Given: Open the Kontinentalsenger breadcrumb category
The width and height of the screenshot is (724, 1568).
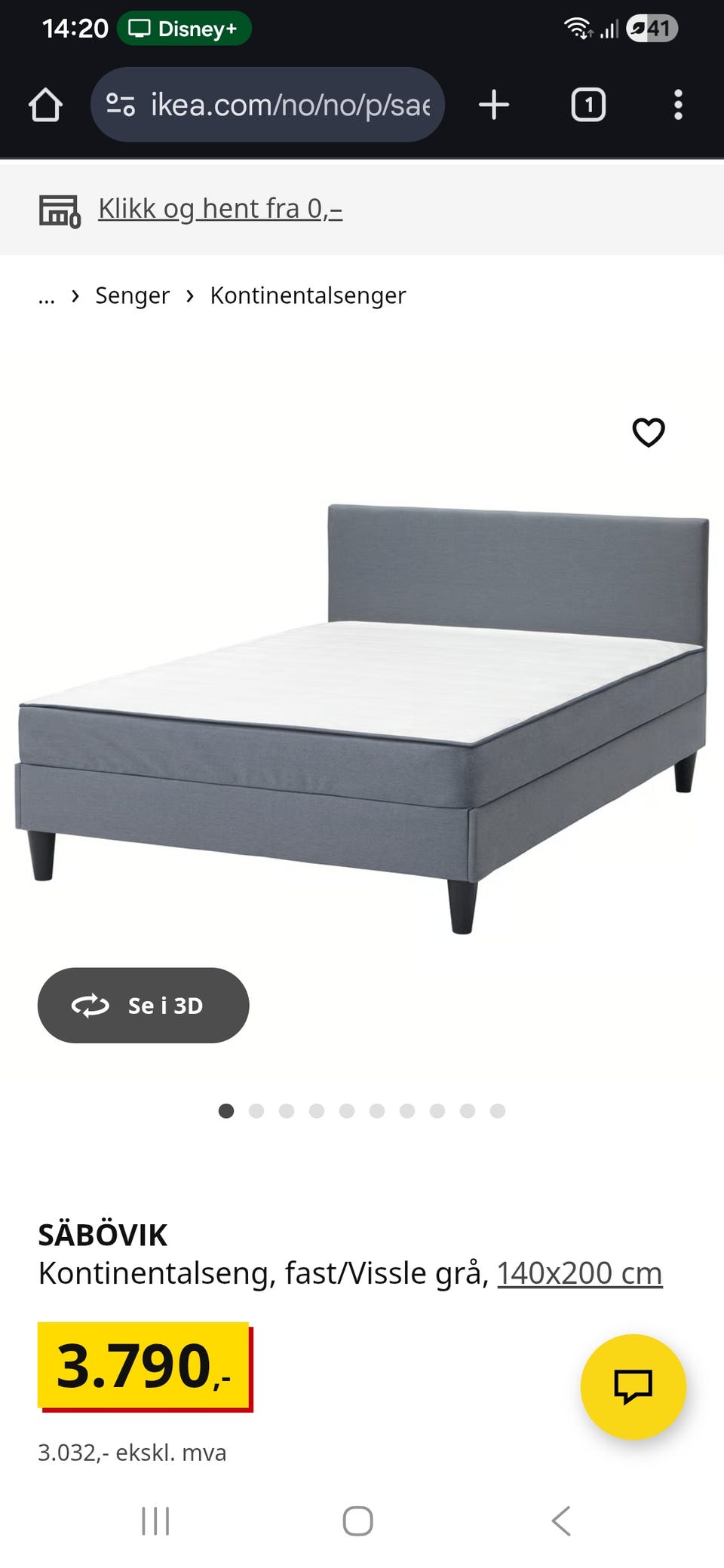Looking at the screenshot, I should point(308,296).
